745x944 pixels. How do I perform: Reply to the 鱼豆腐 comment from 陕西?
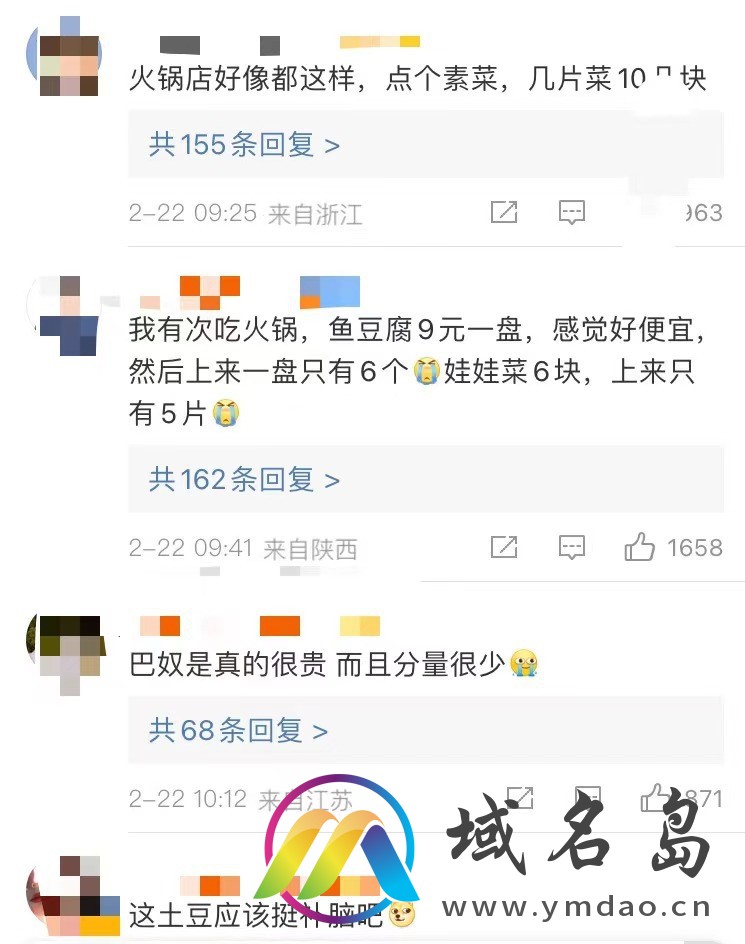(571, 547)
